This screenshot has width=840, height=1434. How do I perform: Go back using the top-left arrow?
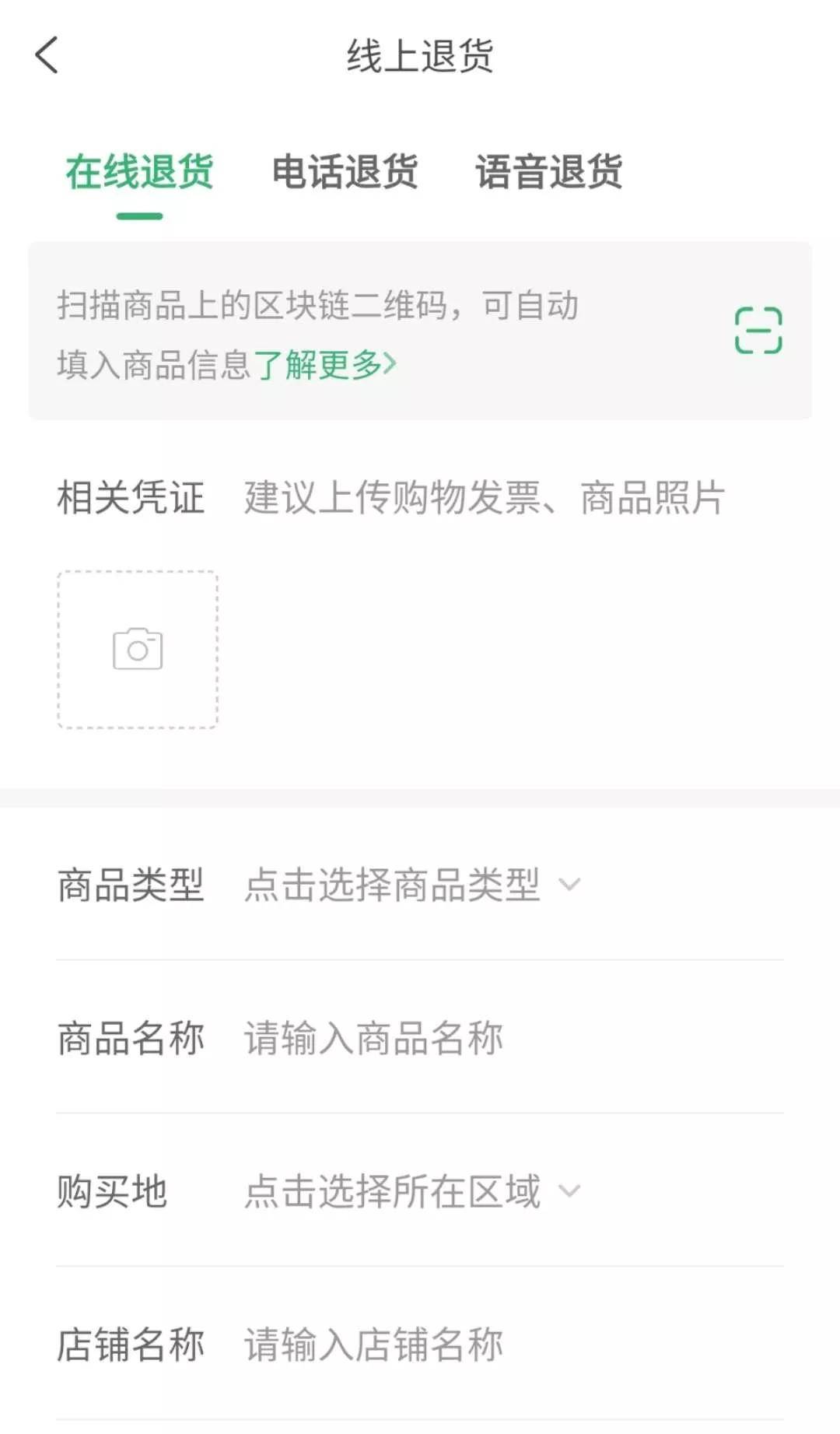click(47, 55)
